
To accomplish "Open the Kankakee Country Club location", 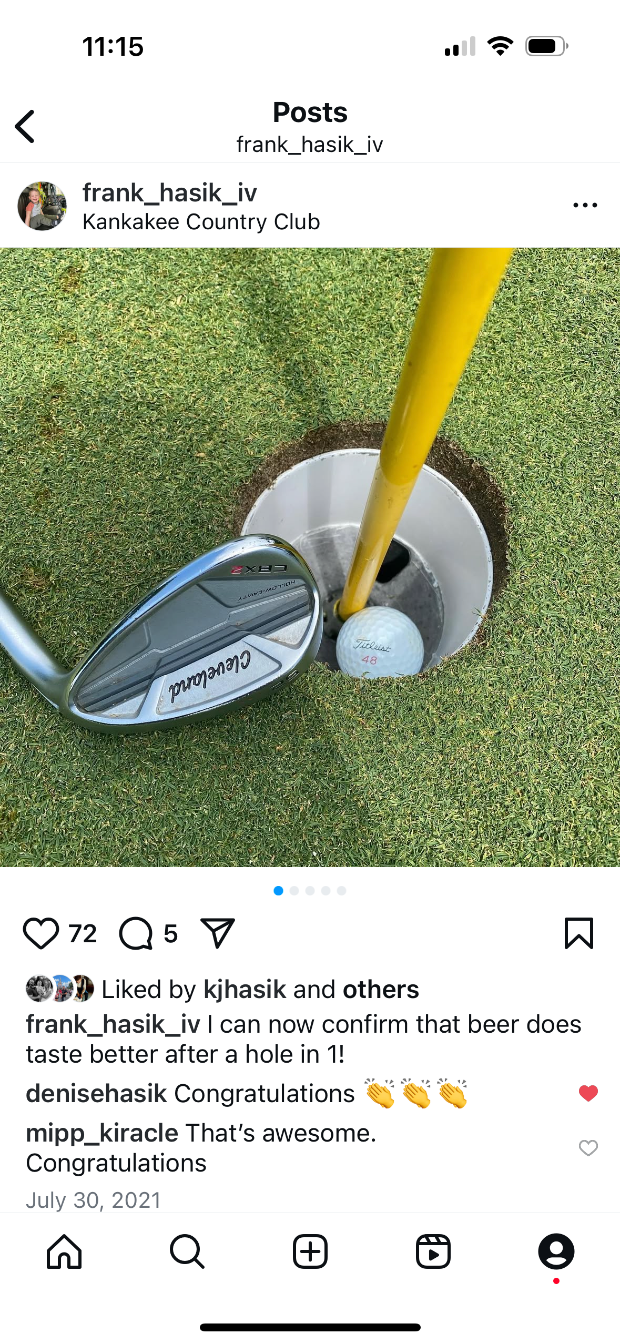I will 201,222.
